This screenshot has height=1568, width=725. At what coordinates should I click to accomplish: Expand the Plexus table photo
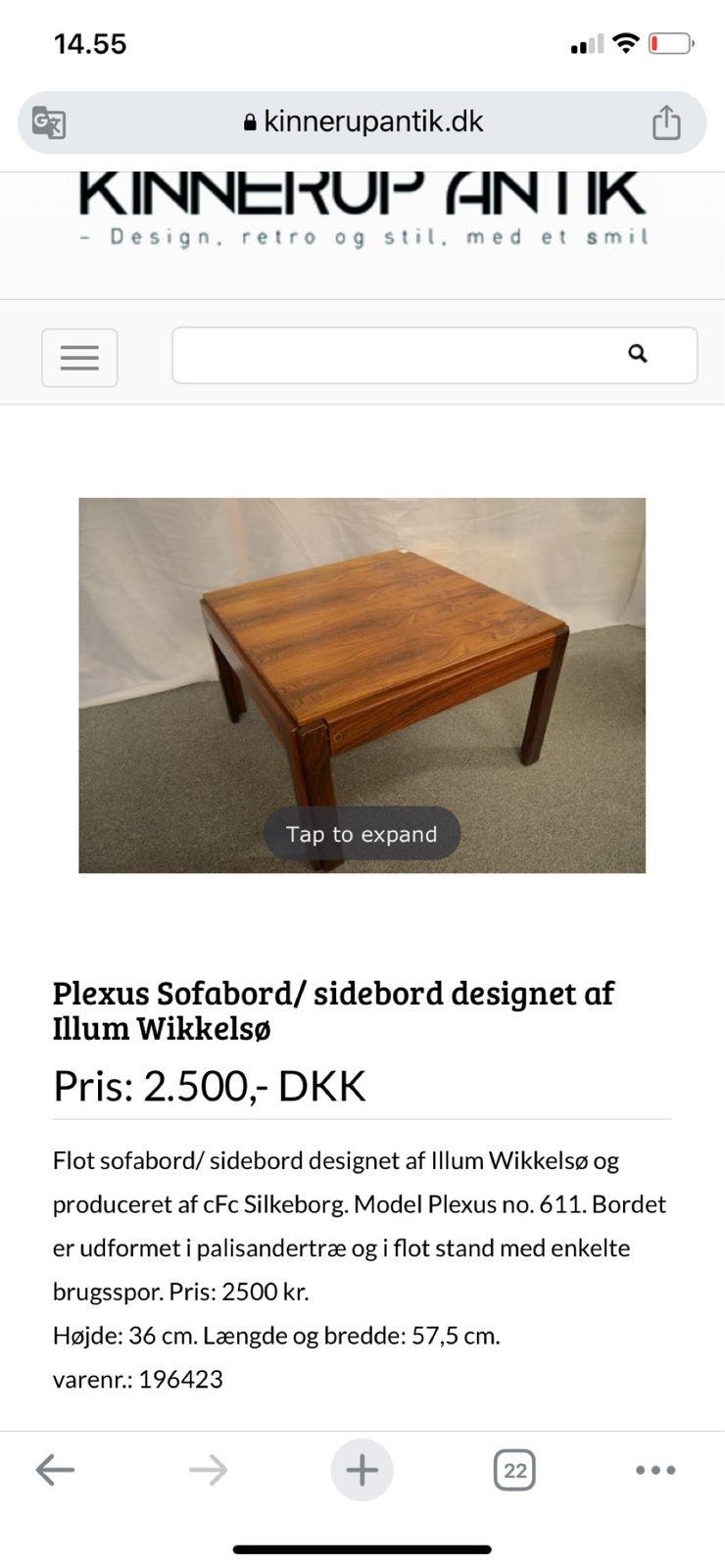(362, 685)
